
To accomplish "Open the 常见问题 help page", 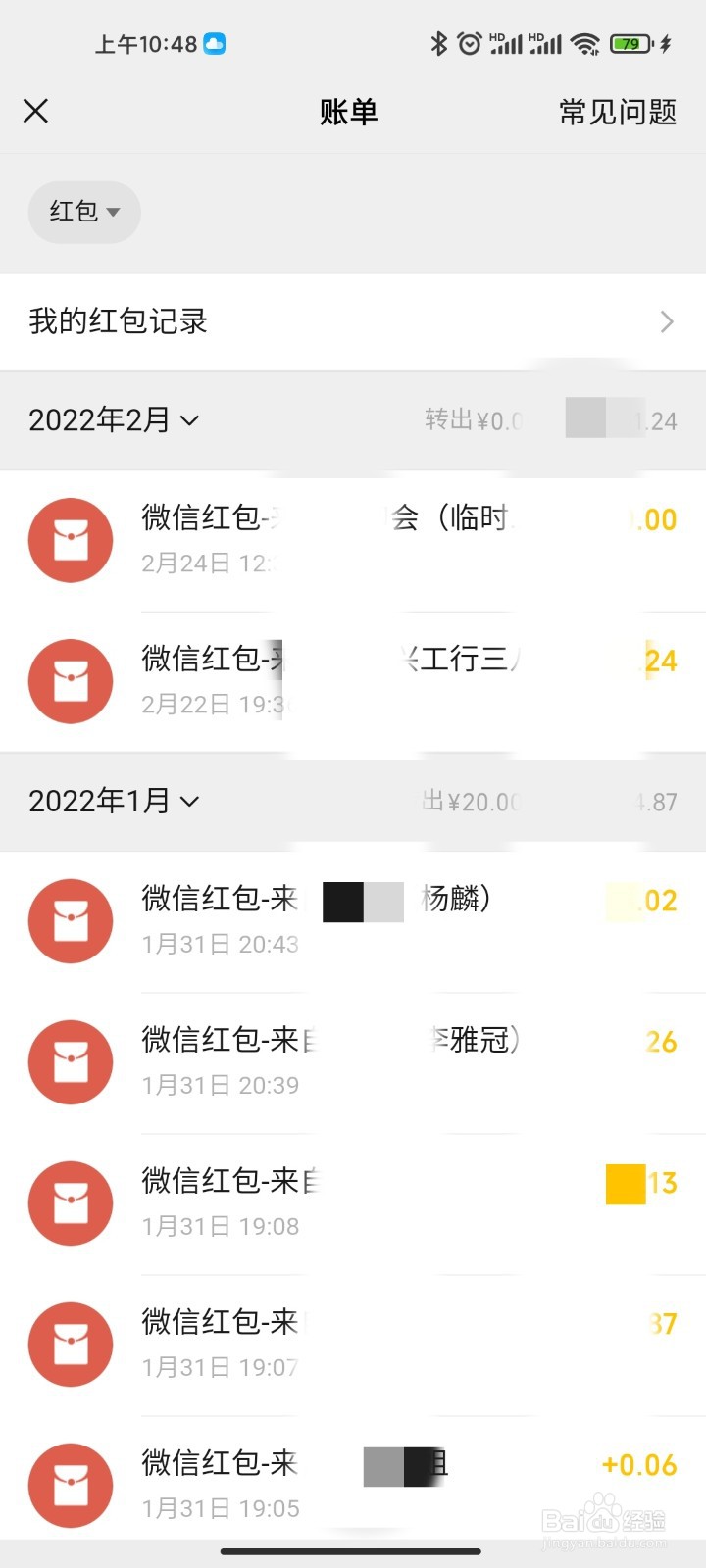I will click(618, 112).
